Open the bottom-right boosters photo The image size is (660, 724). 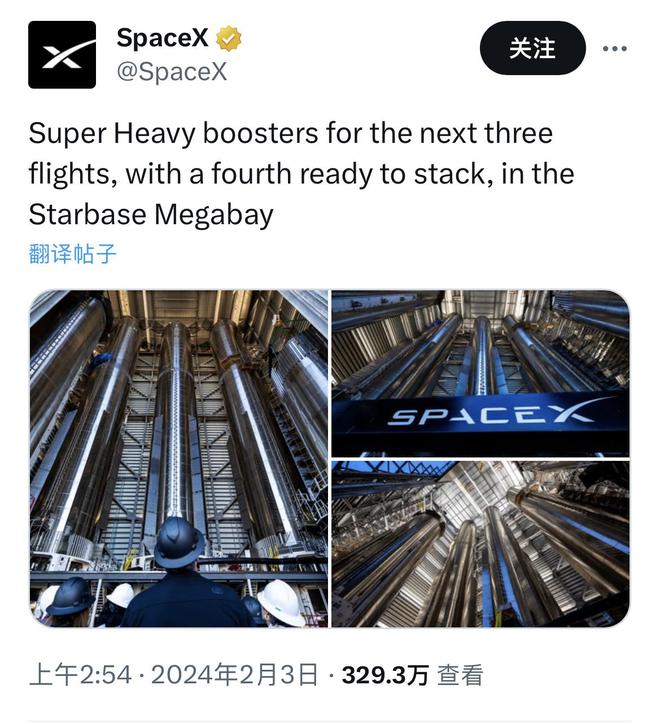[480, 544]
